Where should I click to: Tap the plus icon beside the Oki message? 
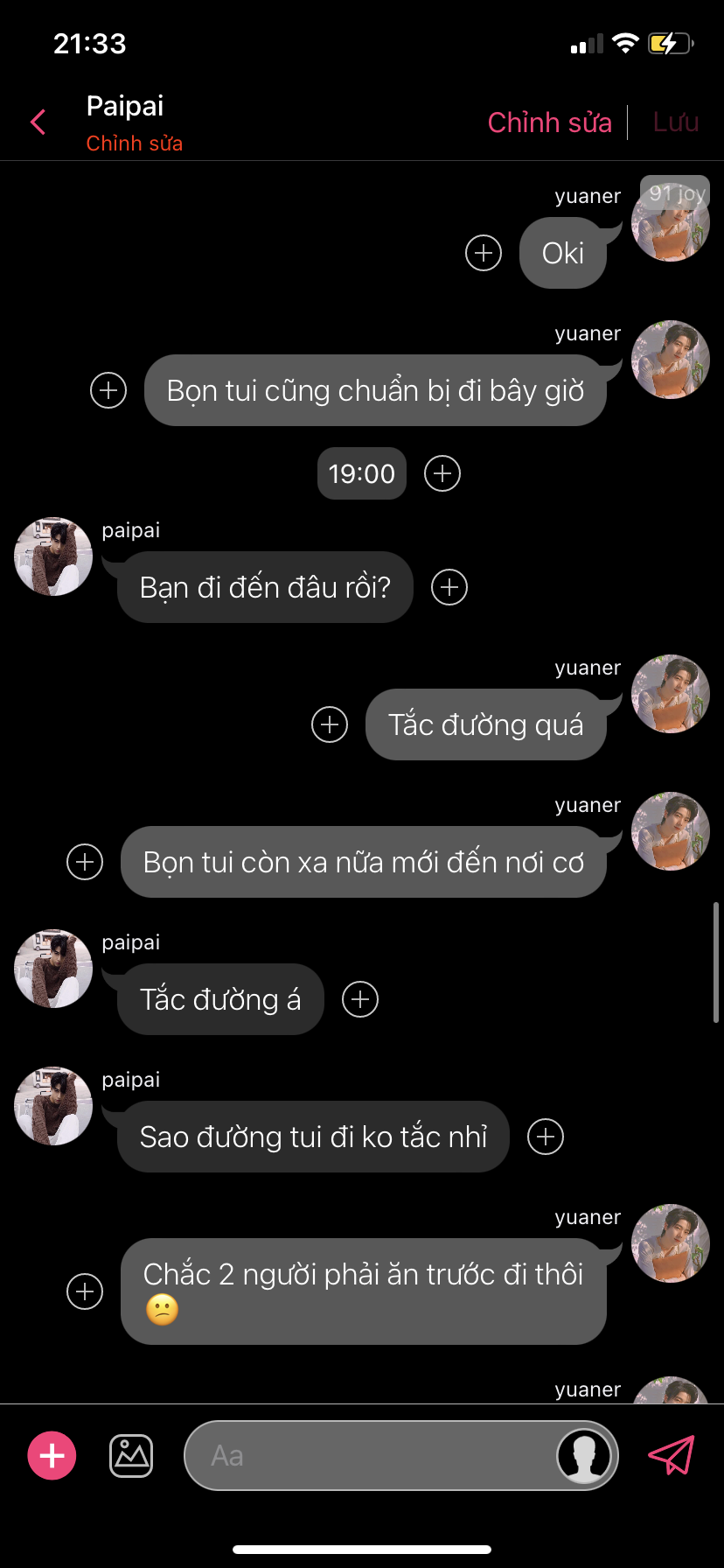[484, 253]
